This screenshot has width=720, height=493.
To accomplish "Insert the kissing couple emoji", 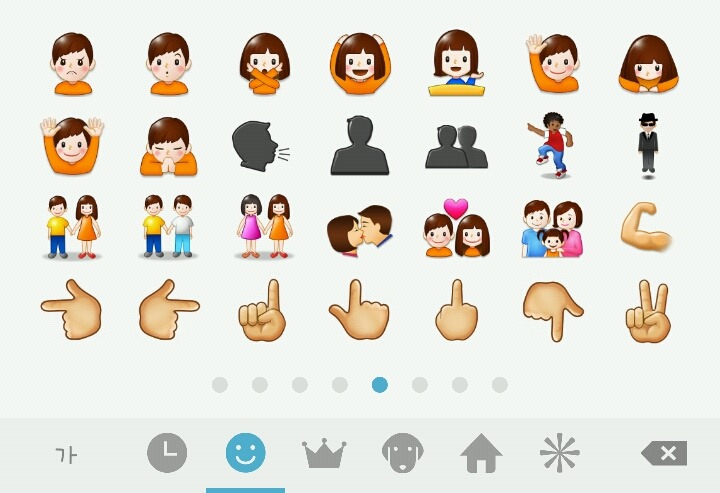I will (x=360, y=229).
